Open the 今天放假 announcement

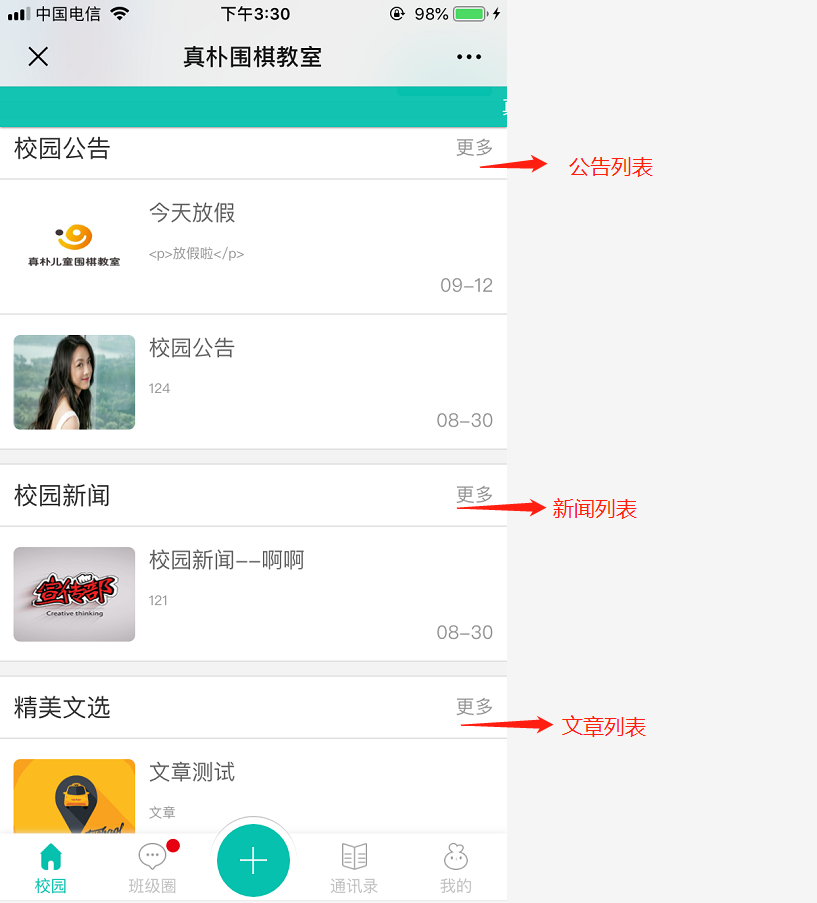click(253, 246)
